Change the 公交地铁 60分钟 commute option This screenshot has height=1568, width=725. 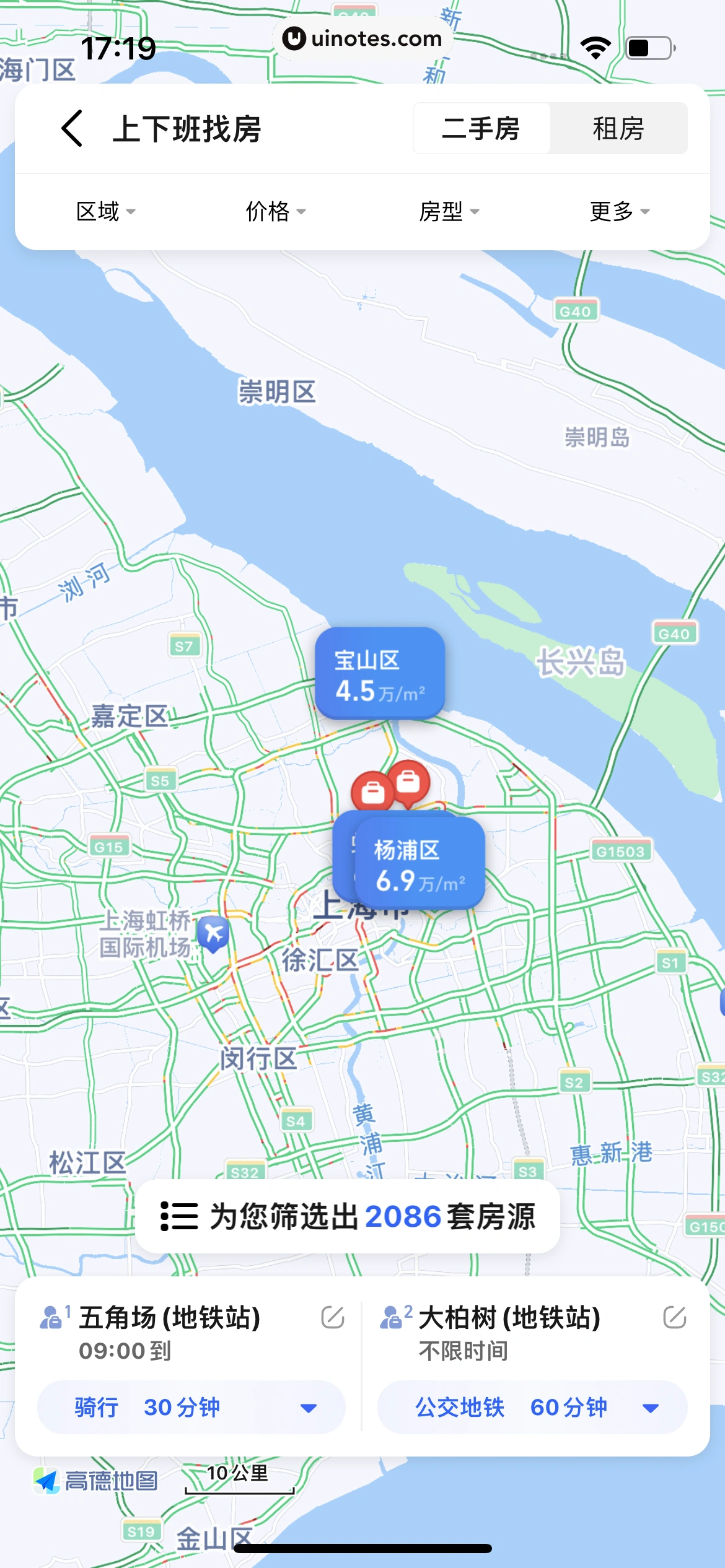point(532,1407)
